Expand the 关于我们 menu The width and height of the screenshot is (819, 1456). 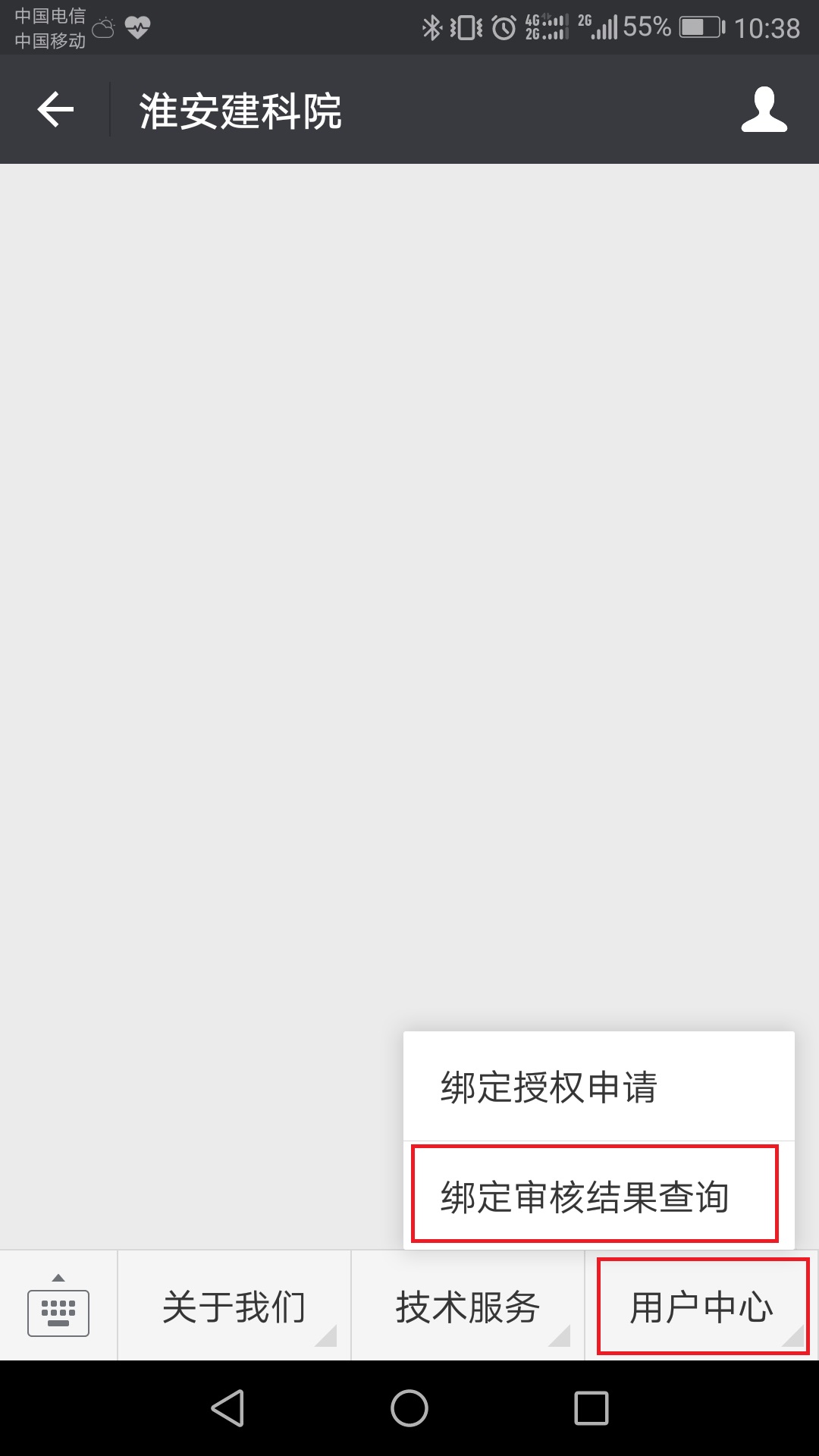click(234, 1307)
